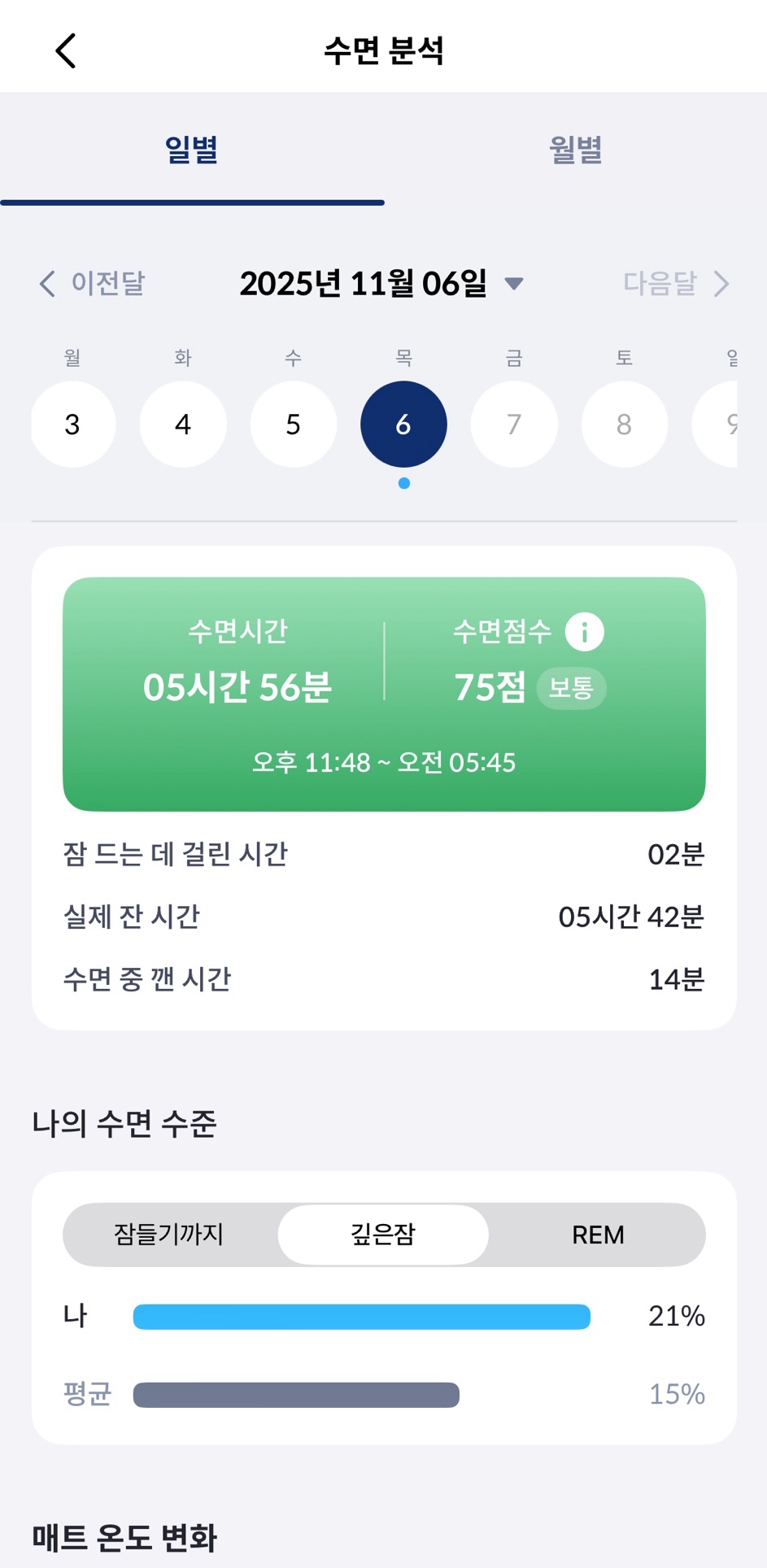Click the 보통 rating badge
Image resolution: width=767 pixels, height=1568 pixels.
coord(571,688)
